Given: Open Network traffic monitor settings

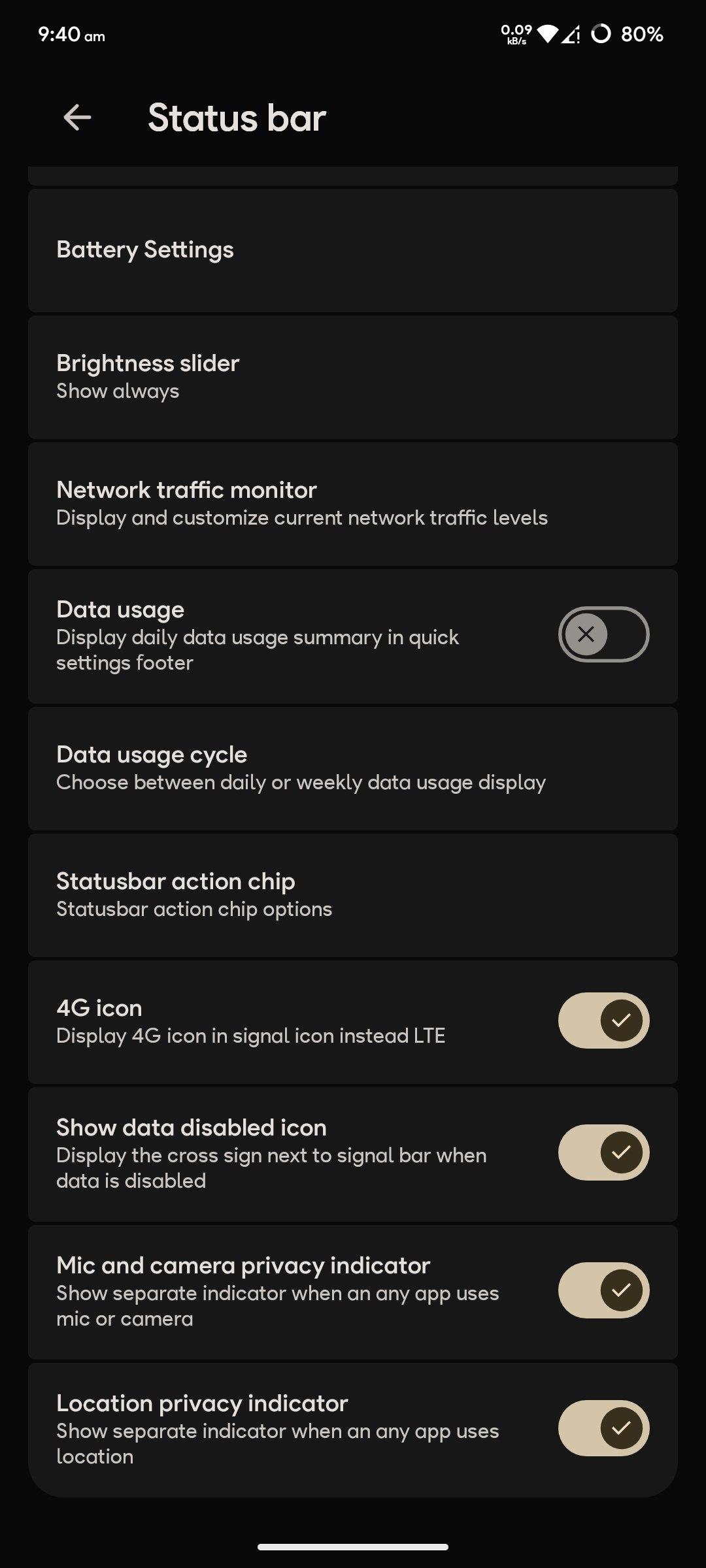Looking at the screenshot, I should coord(353,504).
